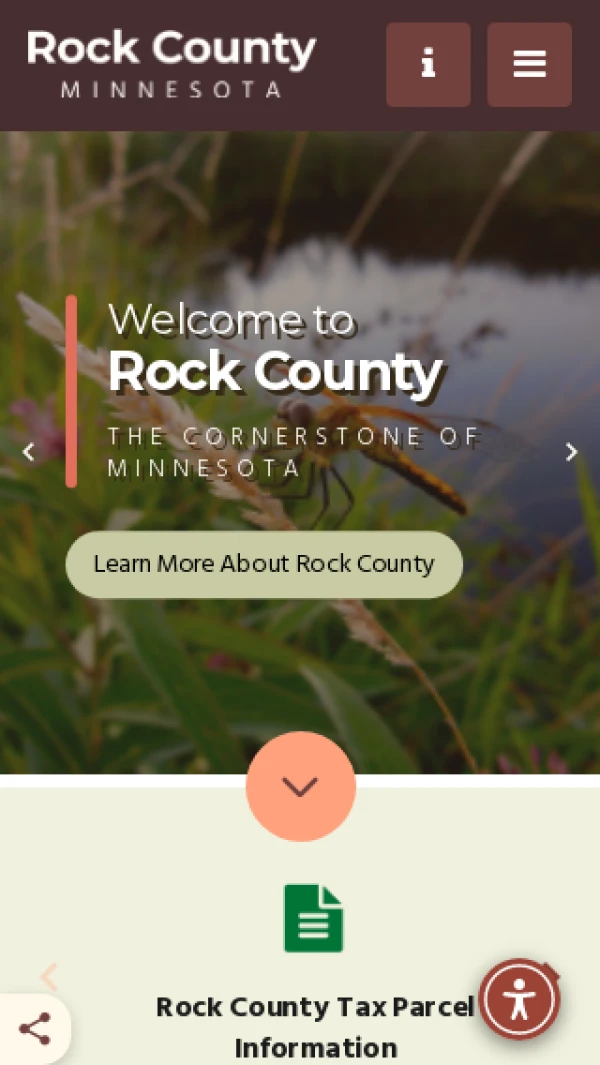Share this page via share icon
The width and height of the screenshot is (600, 1065).
pos(34,1028)
